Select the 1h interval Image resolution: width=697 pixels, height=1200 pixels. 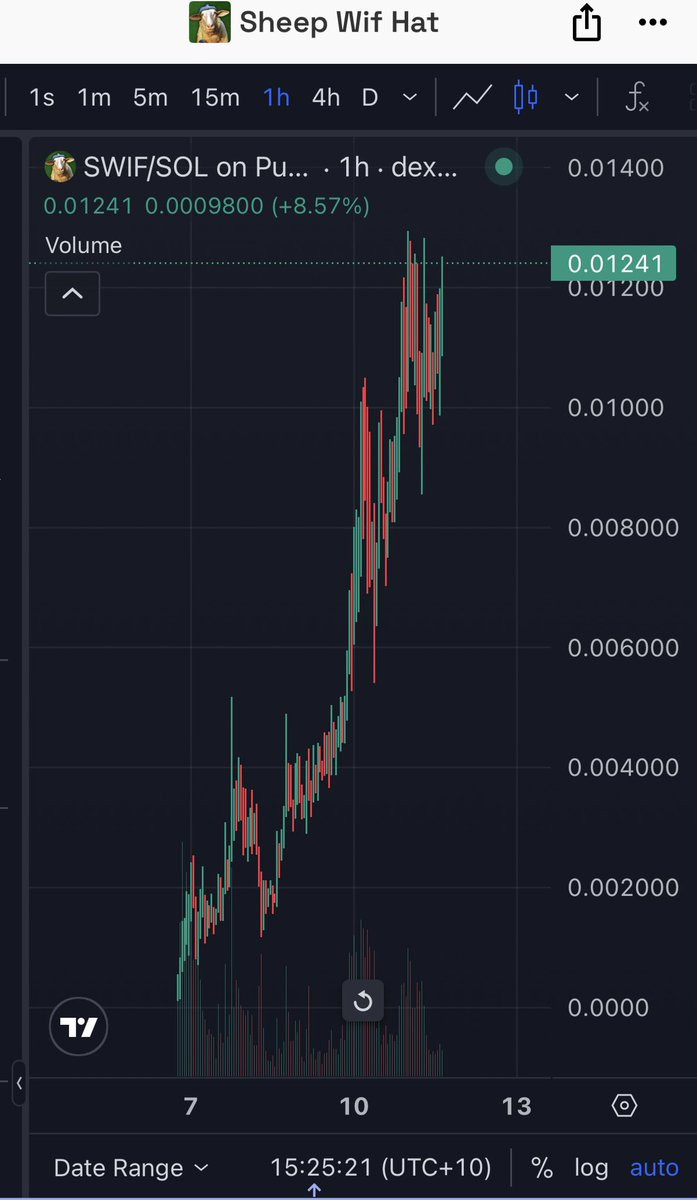click(276, 97)
